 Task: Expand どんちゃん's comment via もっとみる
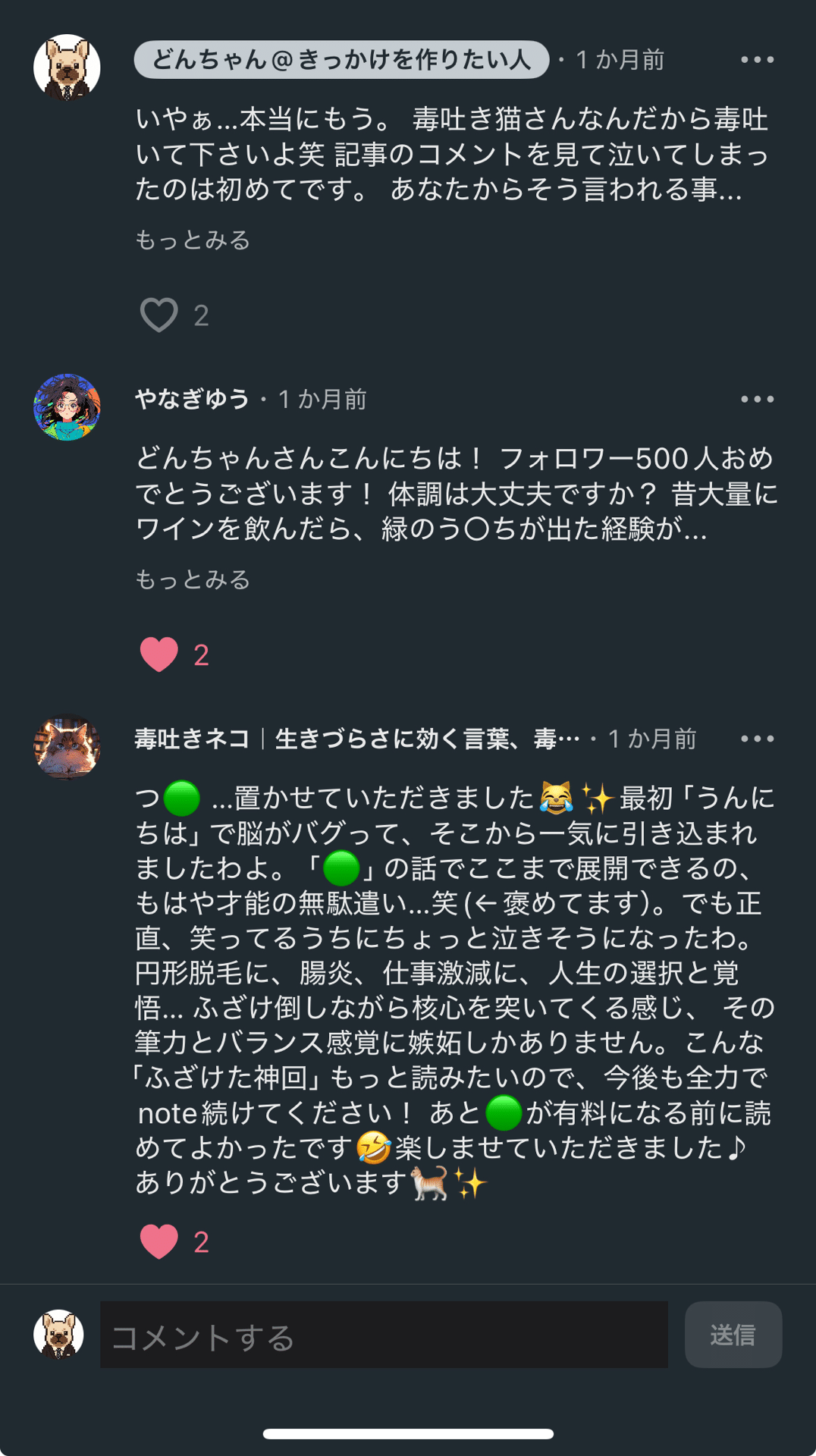point(193,240)
